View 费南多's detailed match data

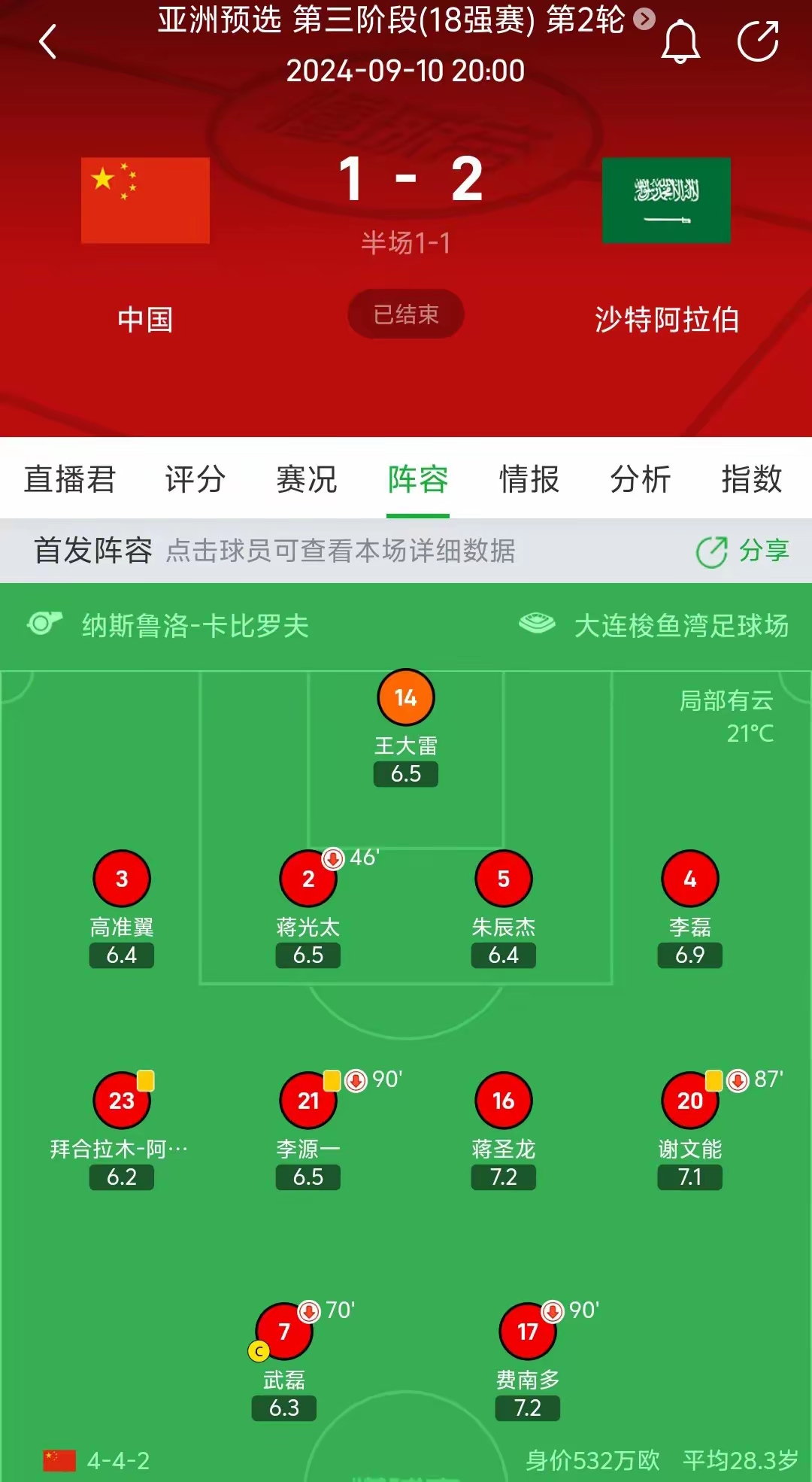click(x=528, y=1332)
